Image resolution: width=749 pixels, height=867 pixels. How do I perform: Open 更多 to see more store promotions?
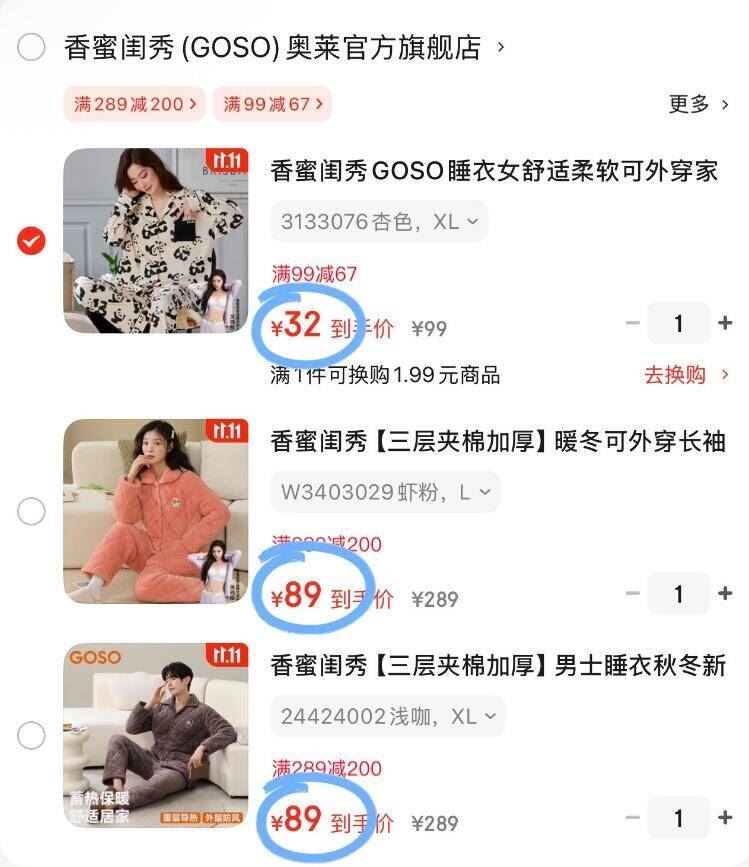[698, 104]
